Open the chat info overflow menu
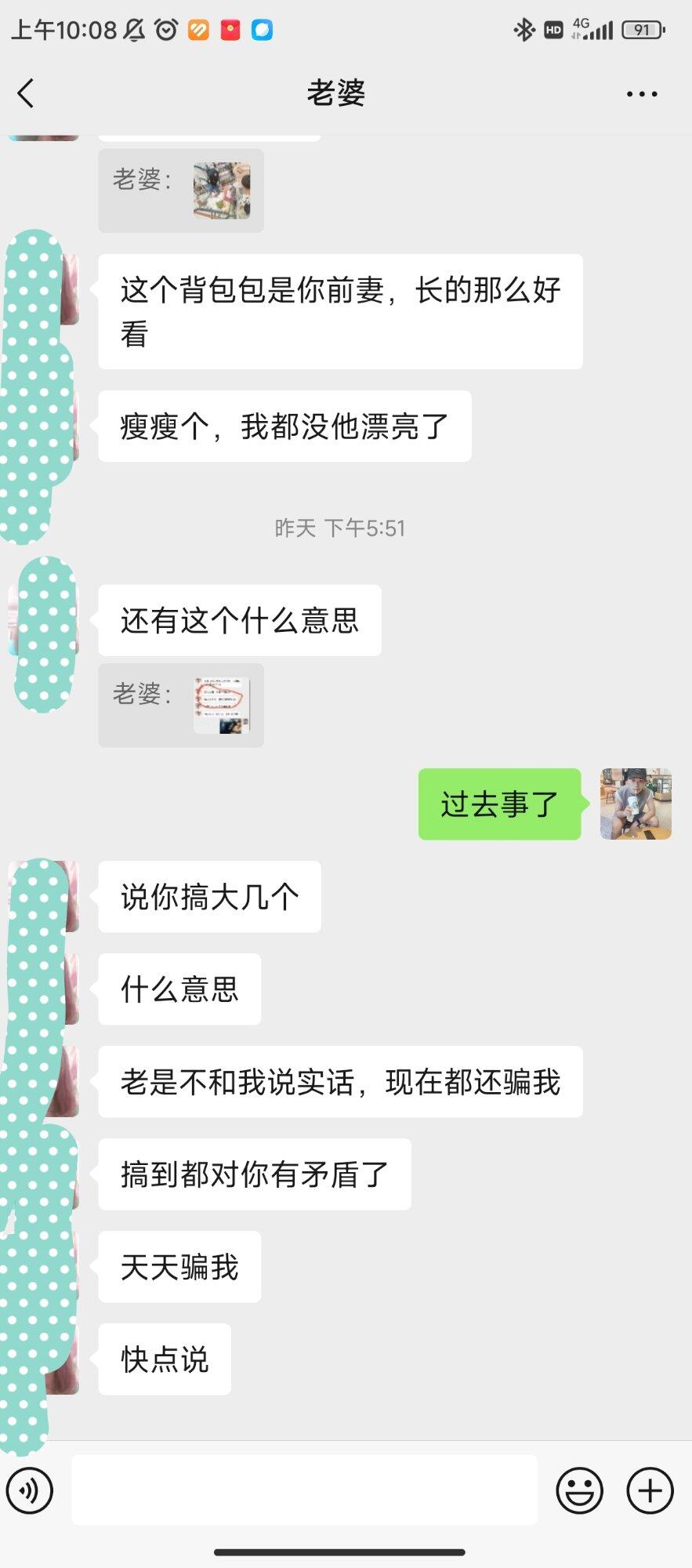This screenshot has height=1568, width=692. point(641,94)
